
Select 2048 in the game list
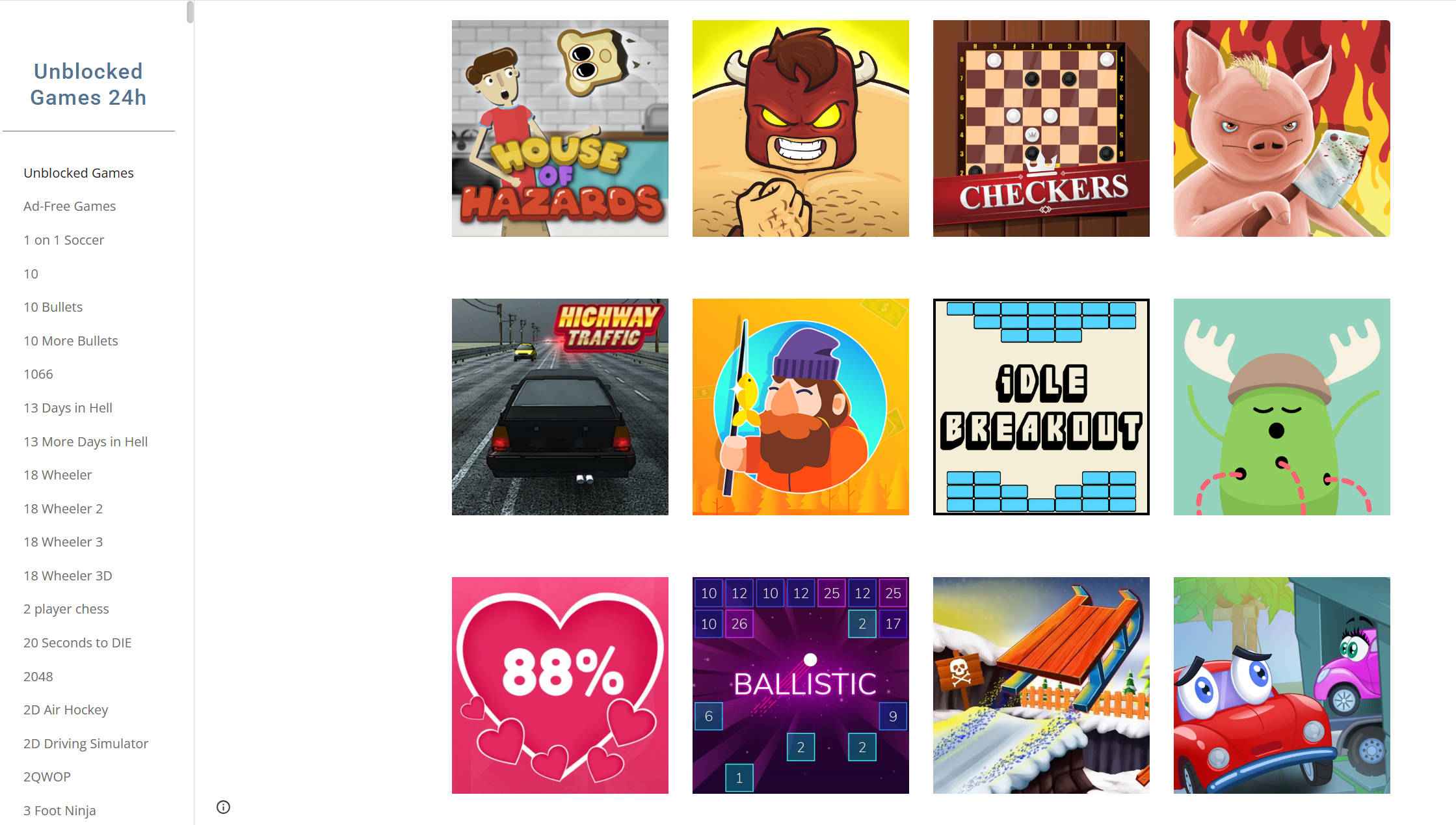(x=38, y=677)
